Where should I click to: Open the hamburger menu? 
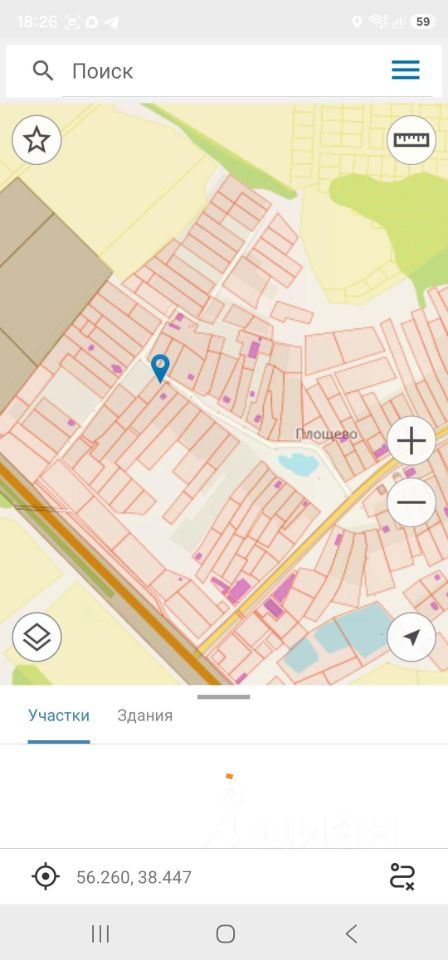(406, 70)
